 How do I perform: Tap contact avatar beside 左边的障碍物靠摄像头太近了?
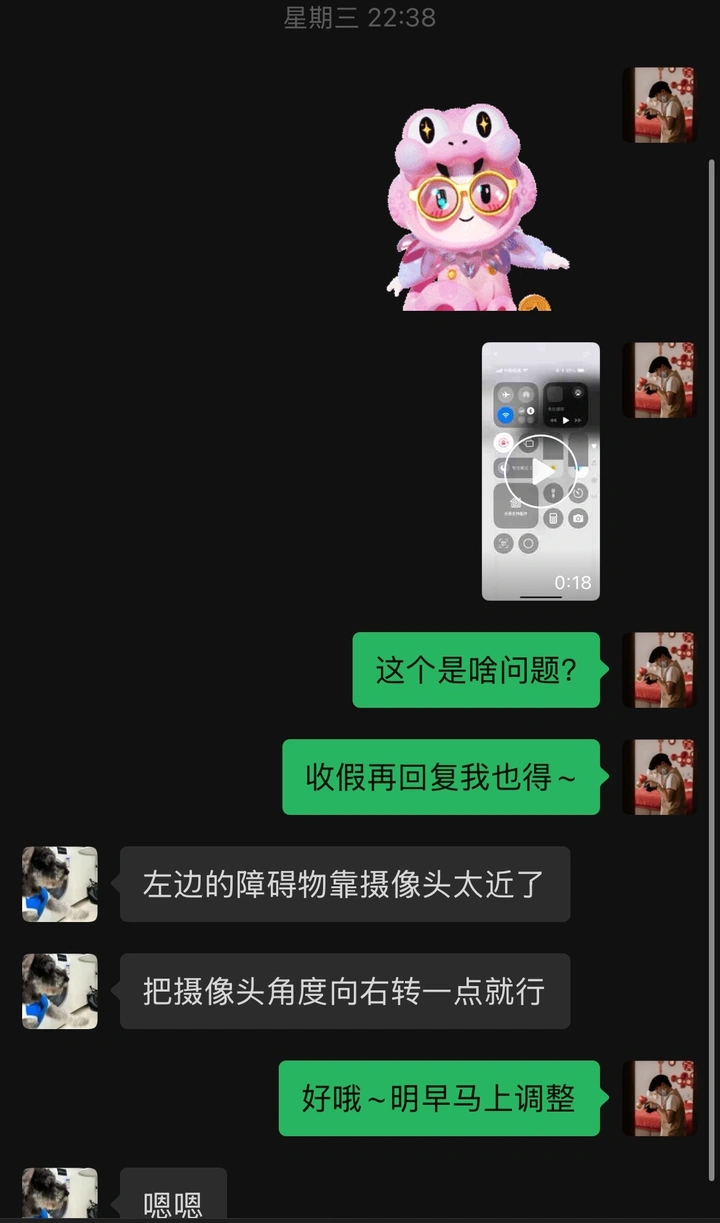coord(60,884)
